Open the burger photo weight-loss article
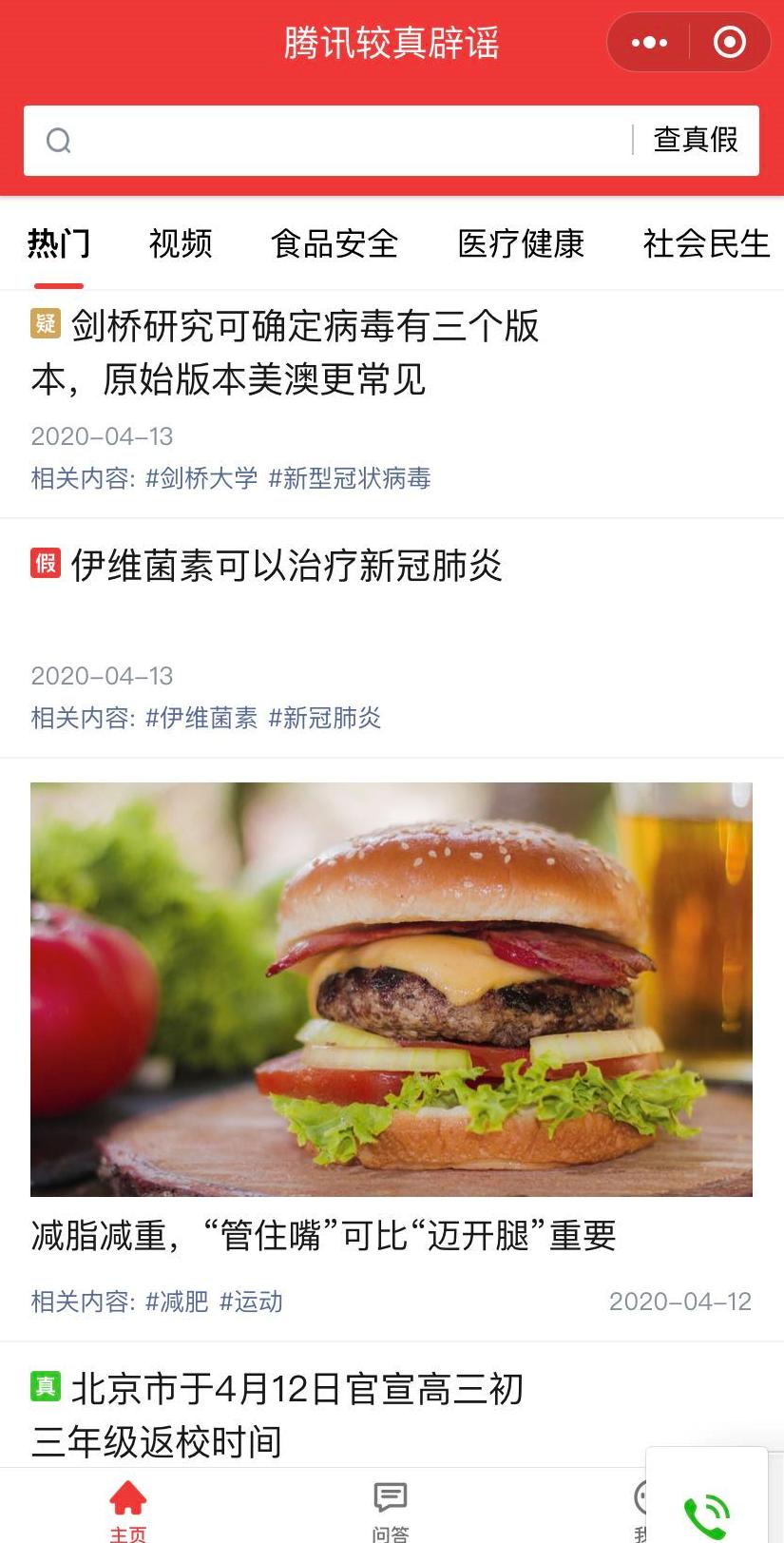 coord(391,989)
